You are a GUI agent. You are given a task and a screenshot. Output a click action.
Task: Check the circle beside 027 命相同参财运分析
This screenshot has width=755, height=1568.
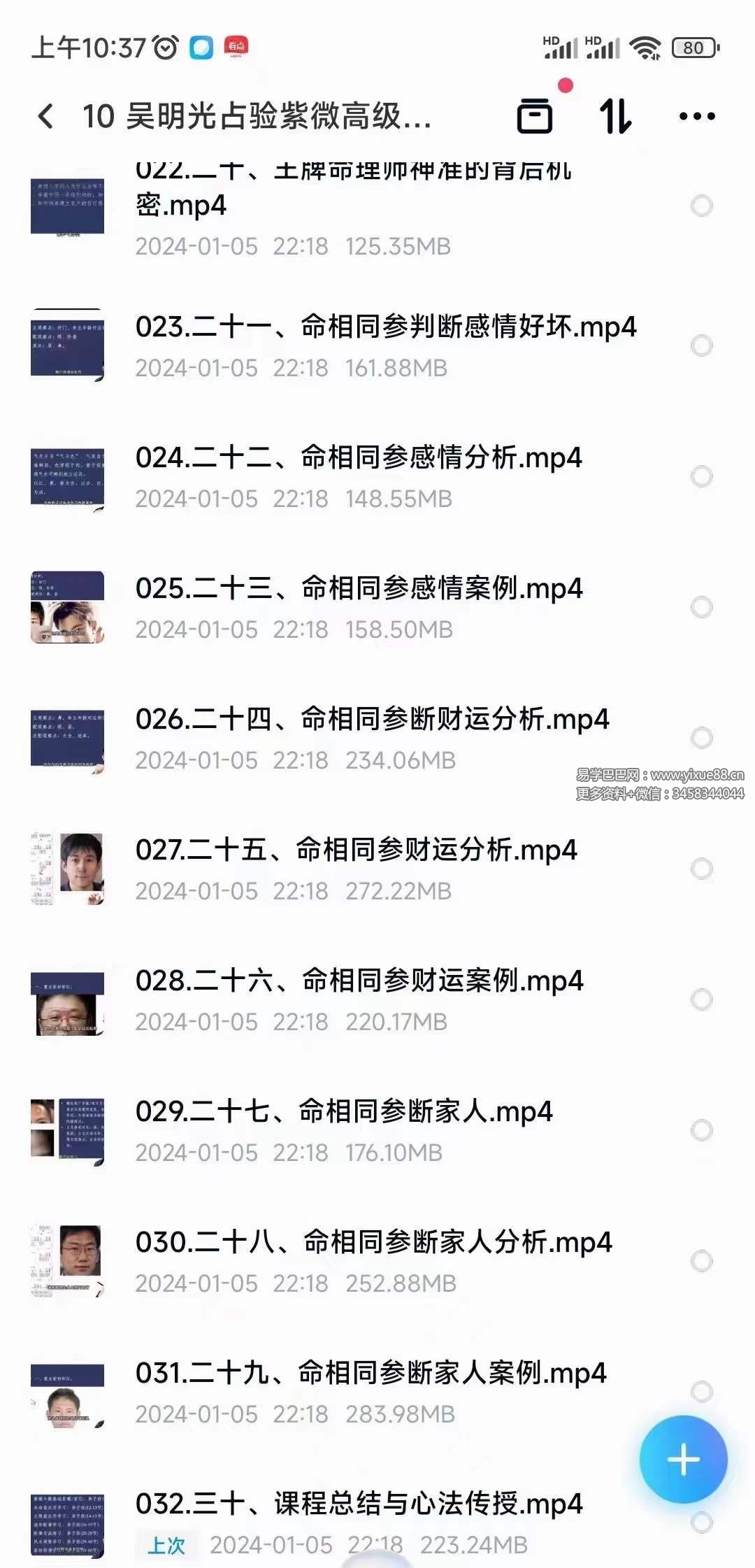click(x=701, y=869)
